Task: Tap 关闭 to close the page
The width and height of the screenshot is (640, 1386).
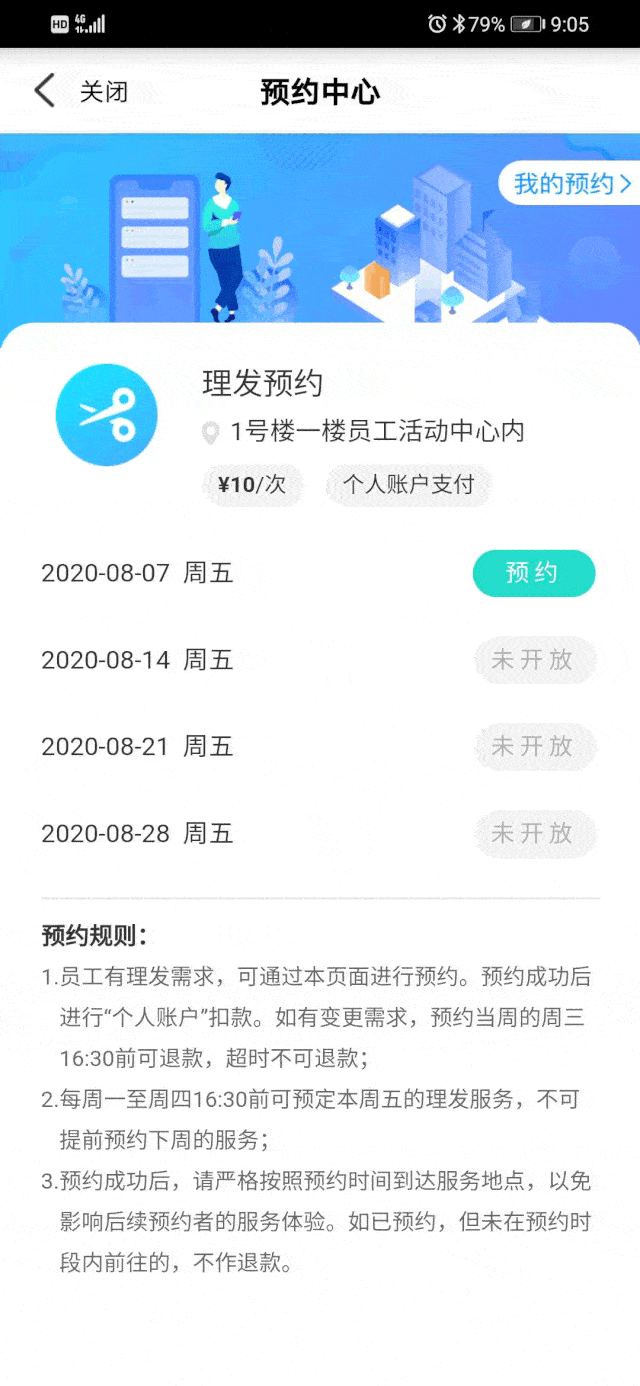Action: point(104,92)
